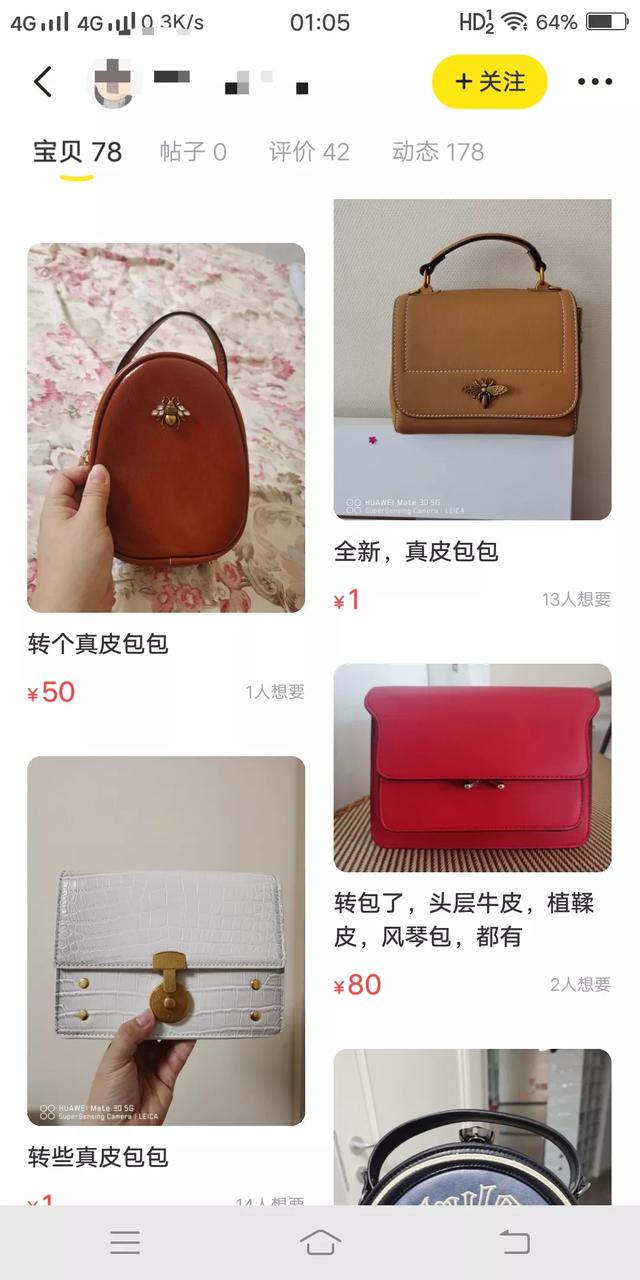Image resolution: width=640 pixels, height=1280 pixels.
Task: Open the three-dot overflow menu
Action: coord(594,82)
